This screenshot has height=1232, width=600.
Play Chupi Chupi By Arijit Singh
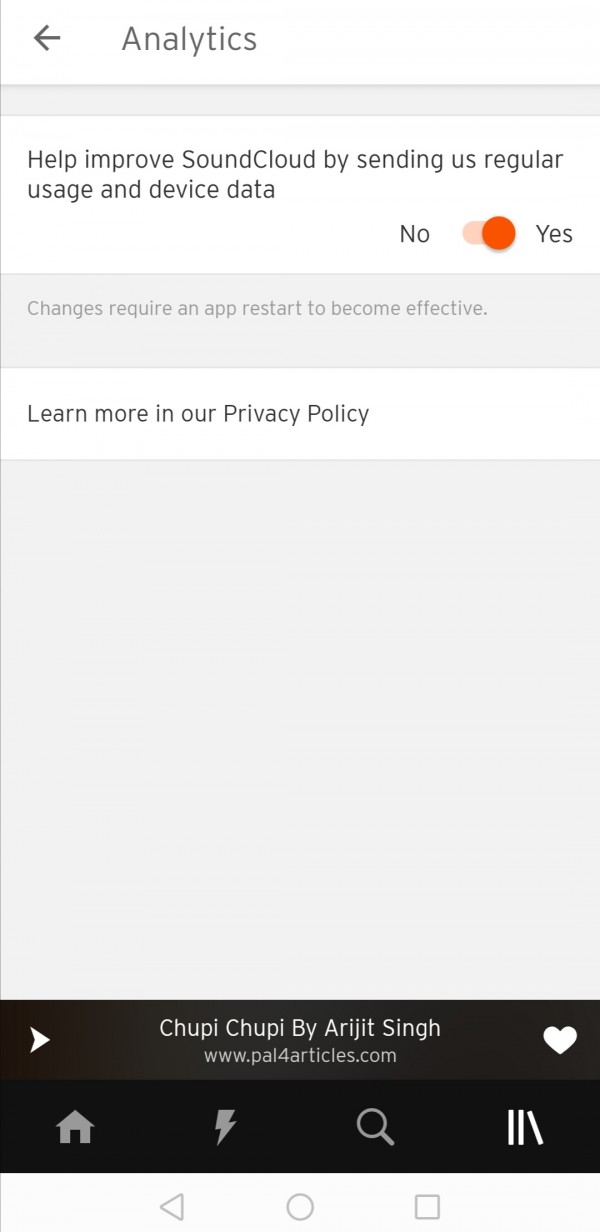[x=39, y=1040]
